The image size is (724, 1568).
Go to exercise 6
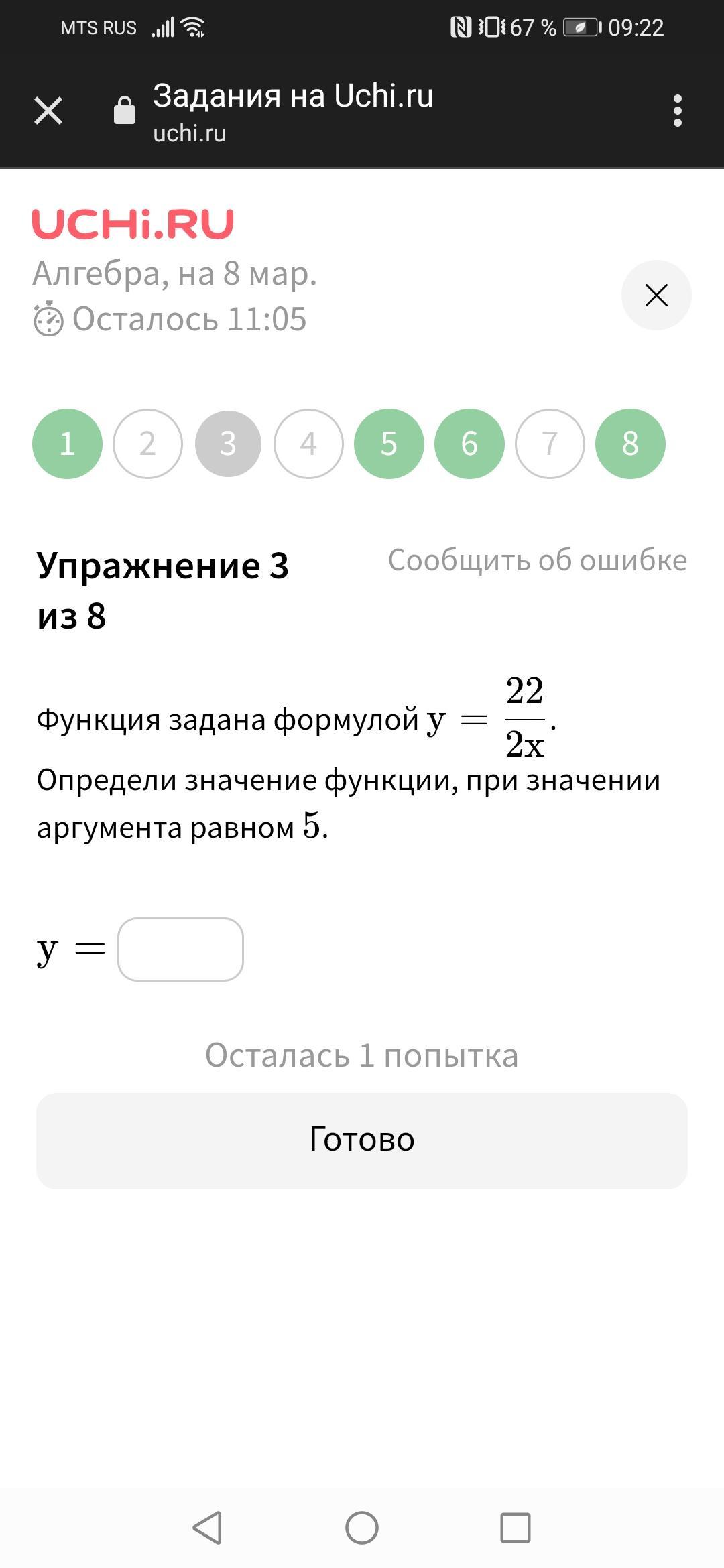coord(469,444)
